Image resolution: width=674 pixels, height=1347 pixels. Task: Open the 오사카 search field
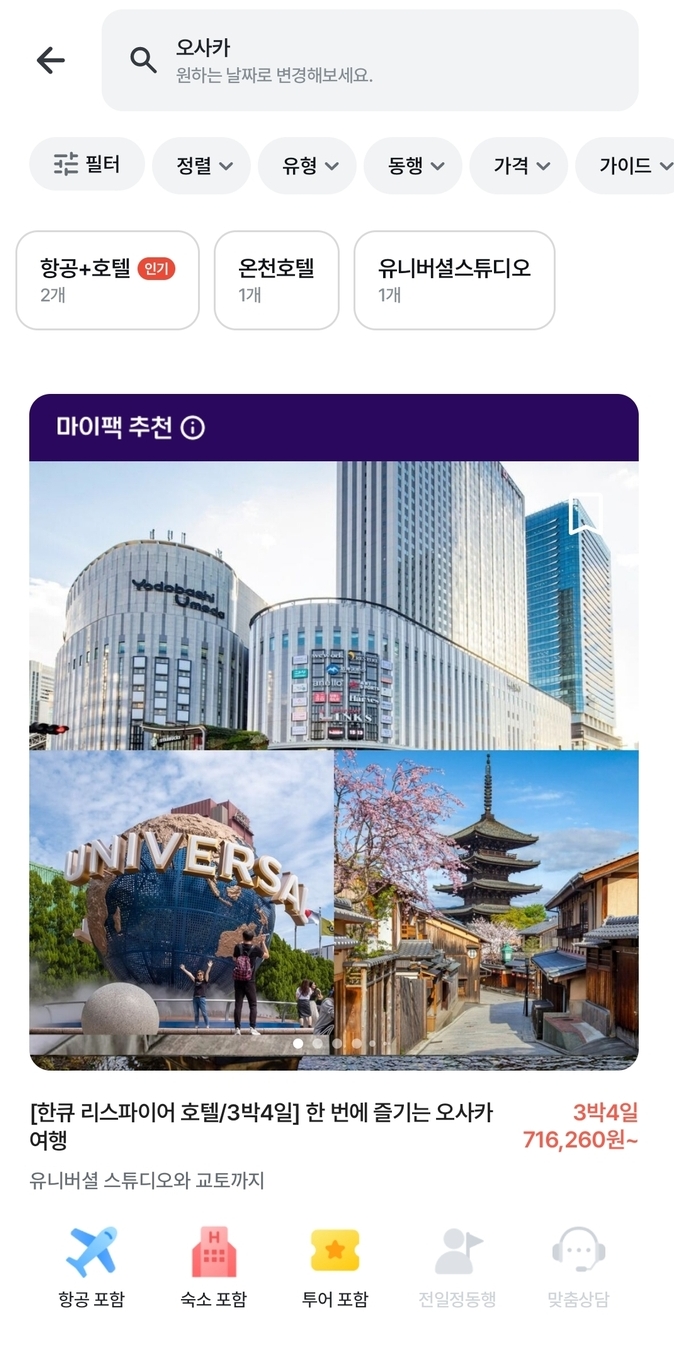point(370,60)
